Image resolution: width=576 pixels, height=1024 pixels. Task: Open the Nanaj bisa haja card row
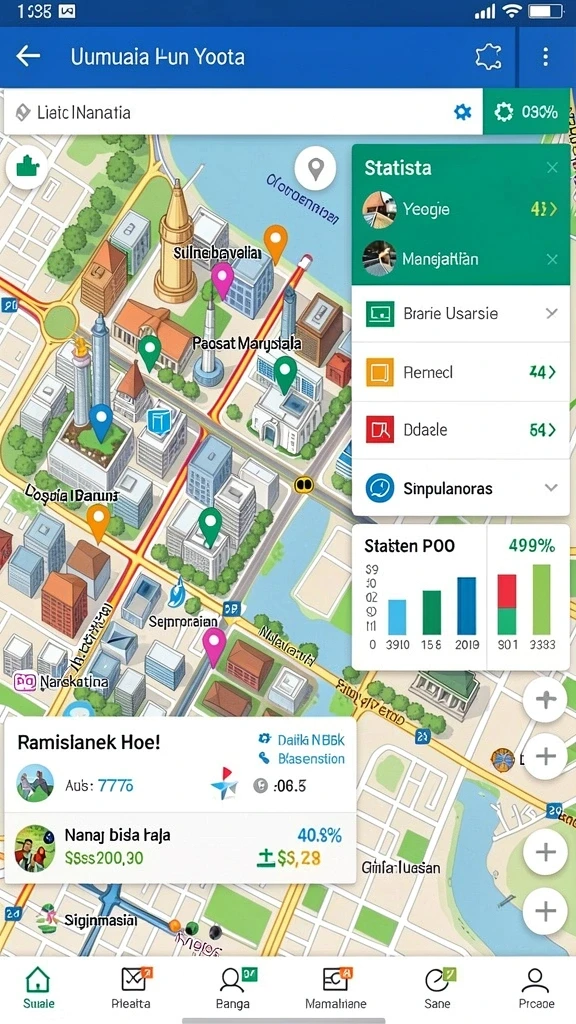(x=180, y=848)
